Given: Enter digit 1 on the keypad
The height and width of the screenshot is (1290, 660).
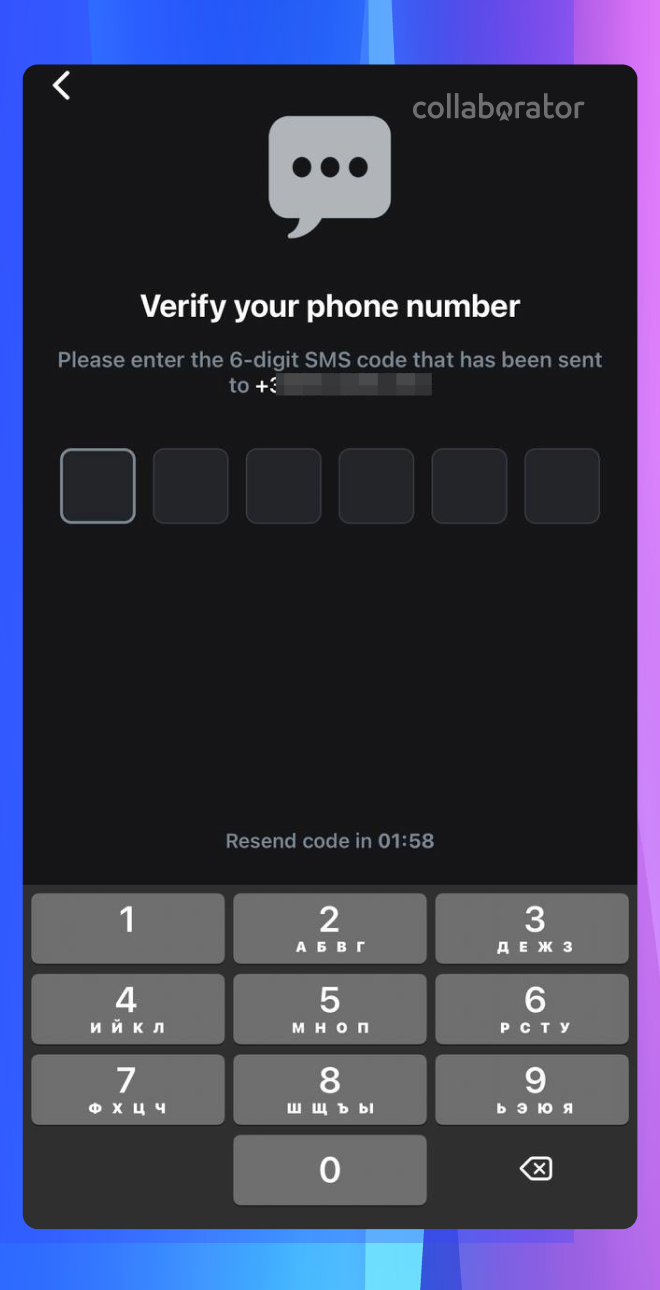Looking at the screenshot, I should click(x=128, y=928).
